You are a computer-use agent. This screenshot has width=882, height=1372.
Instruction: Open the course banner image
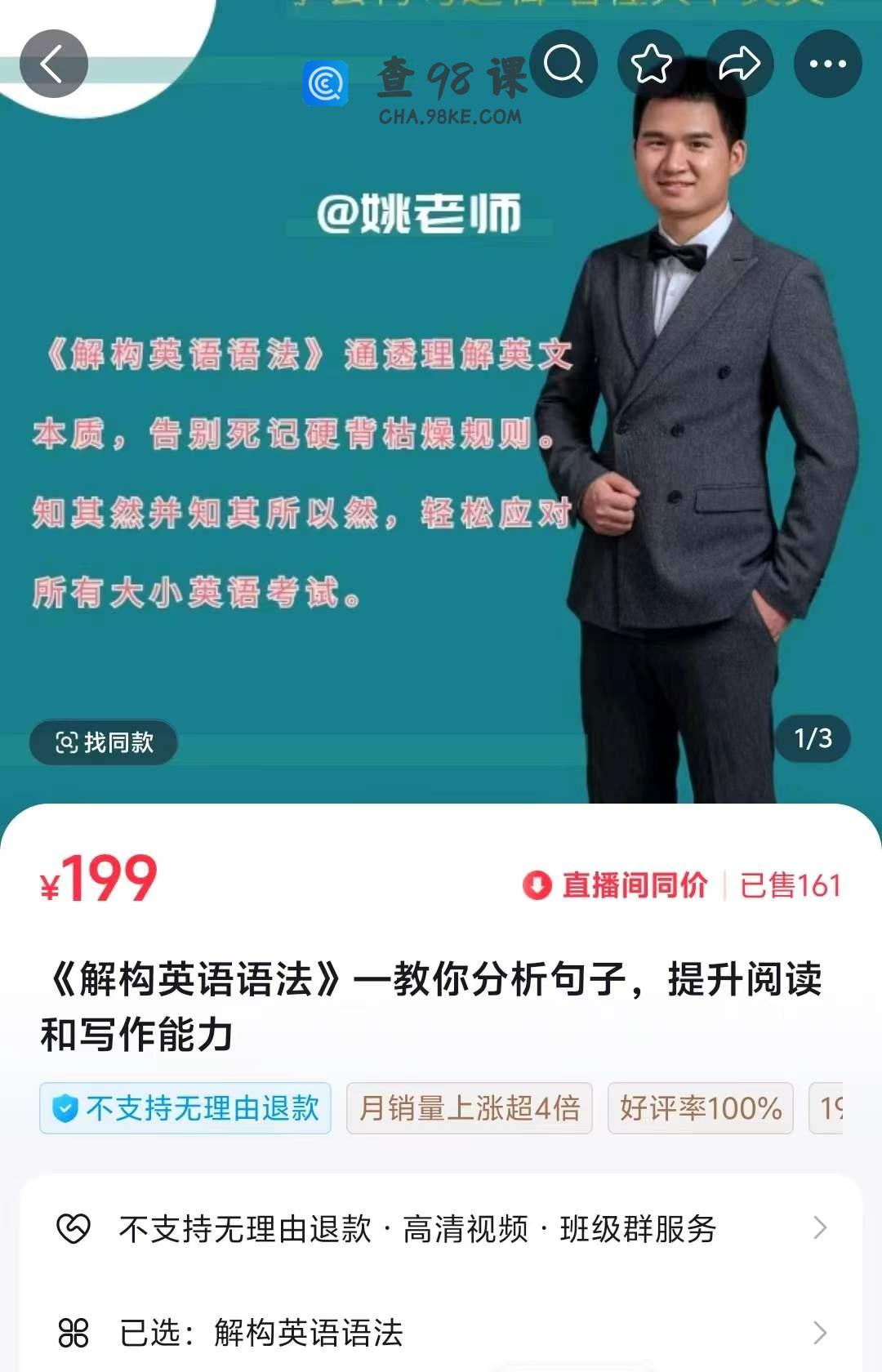[327, 490]
